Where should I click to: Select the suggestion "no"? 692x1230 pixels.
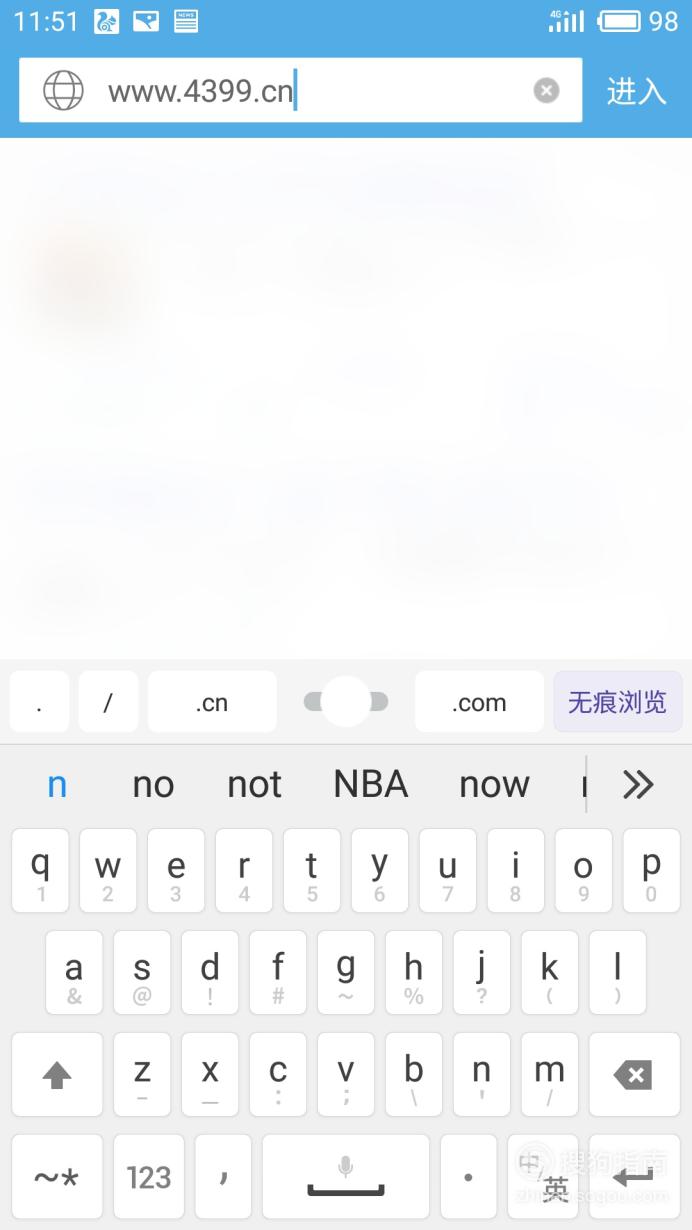coord(153,785)
